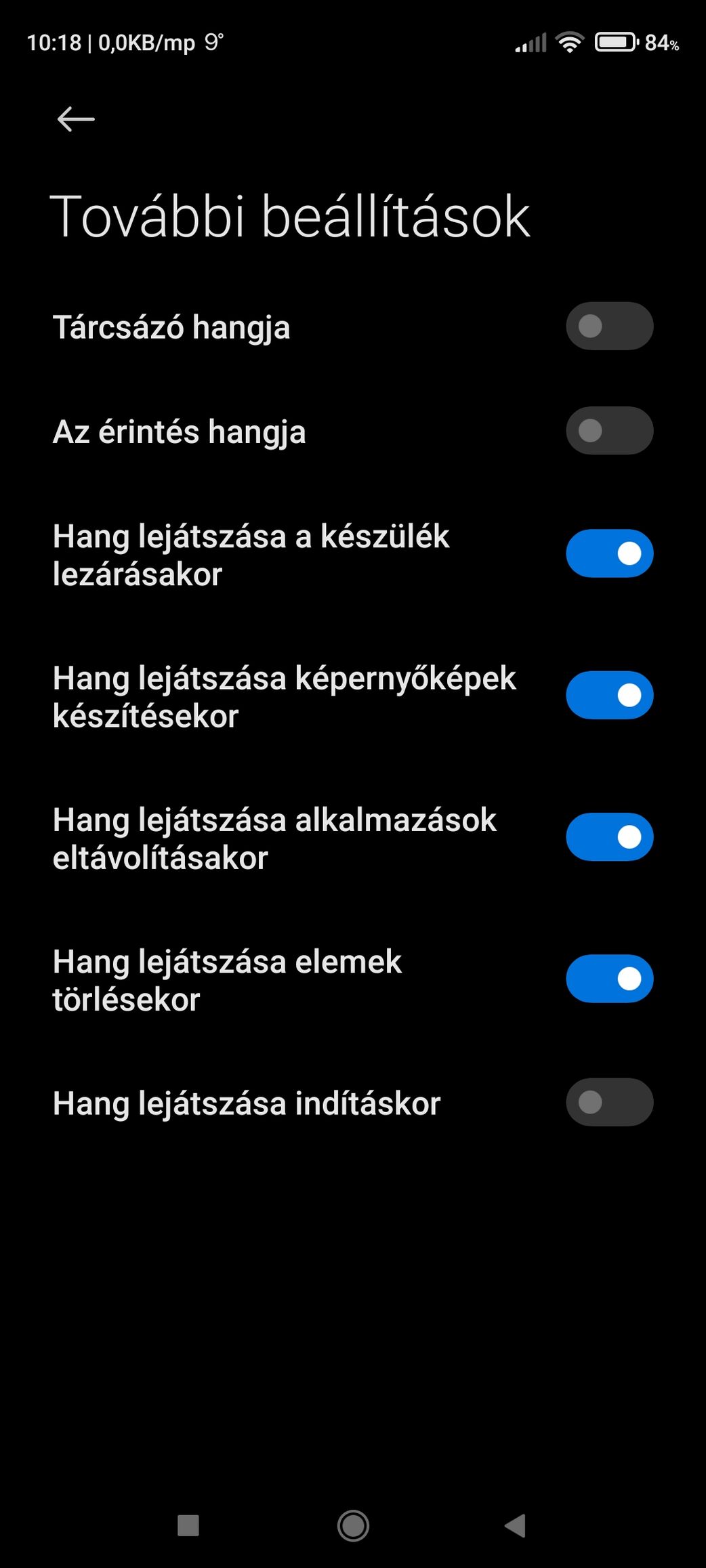This screenshot has width=706, height=1568.
Task: Disable Hang lejátszása a készülék lezárásakor
Action: 609,553
